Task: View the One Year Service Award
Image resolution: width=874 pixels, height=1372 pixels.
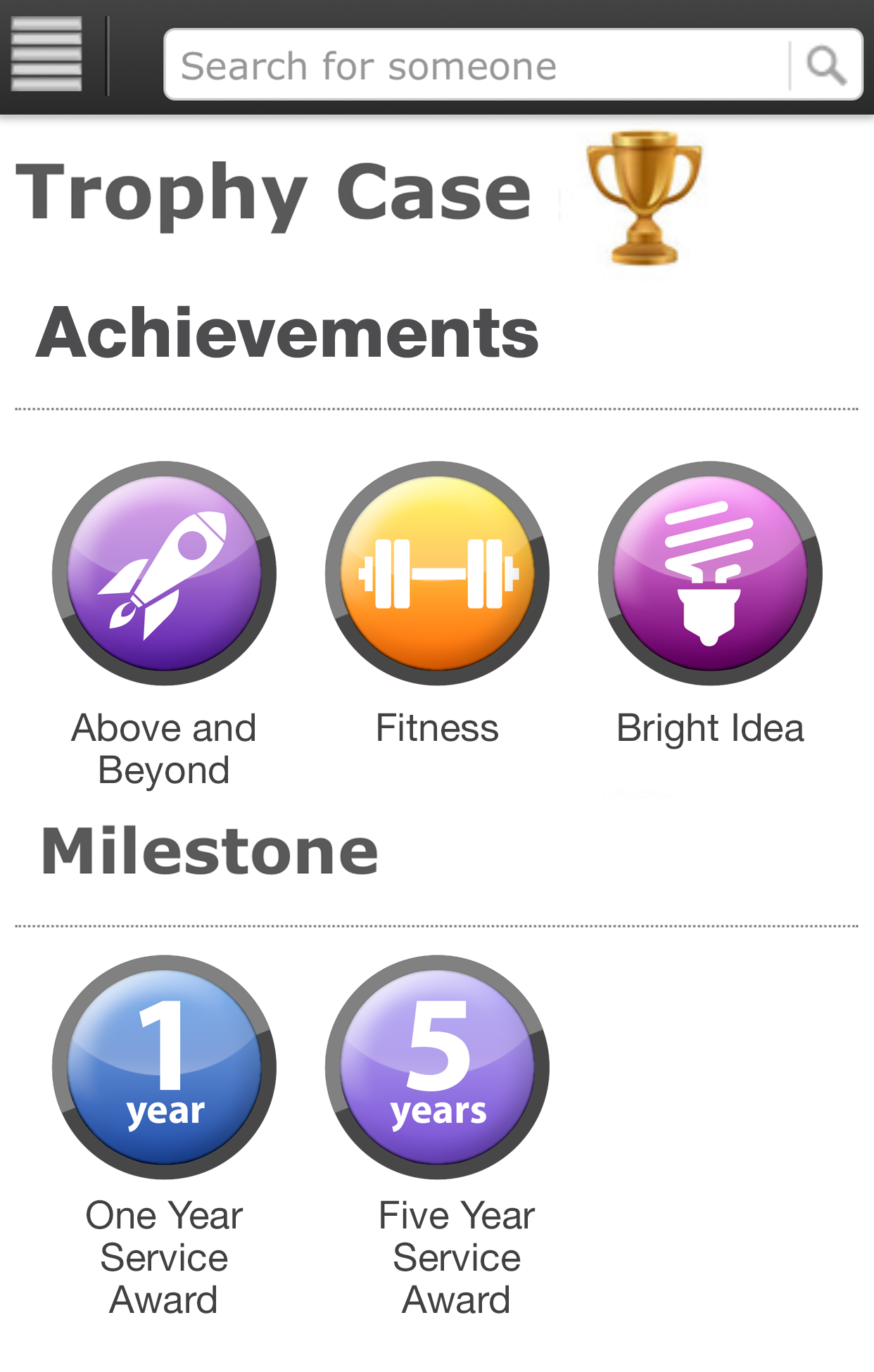Action: 164,1067
